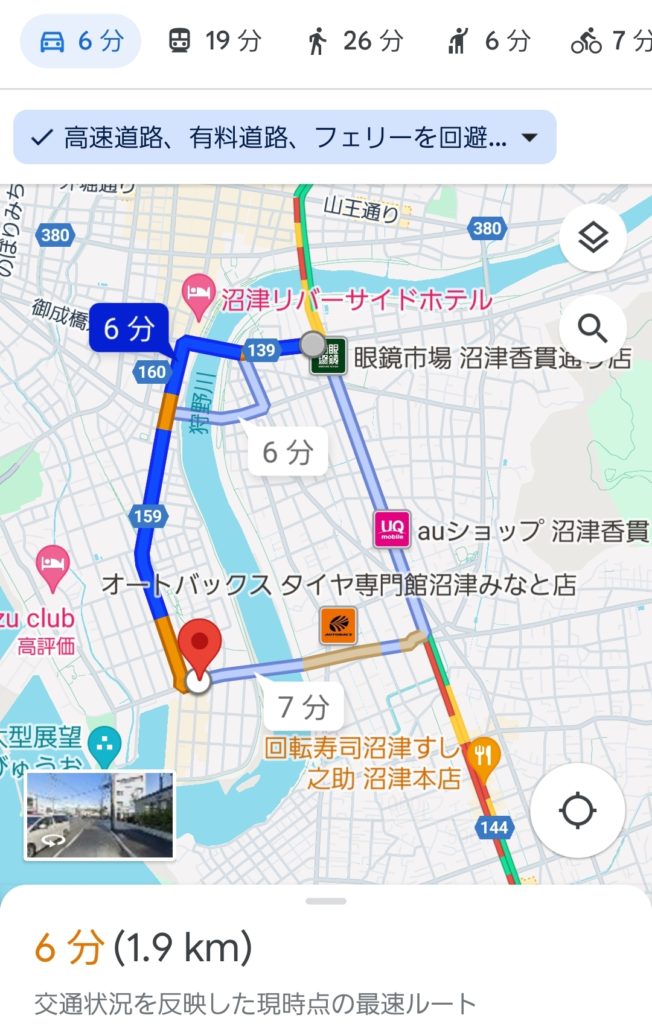Screen dimensions: 652x1024
Task: Open オートバックス タイヤ専門館 marker
Action: (338, 625)
